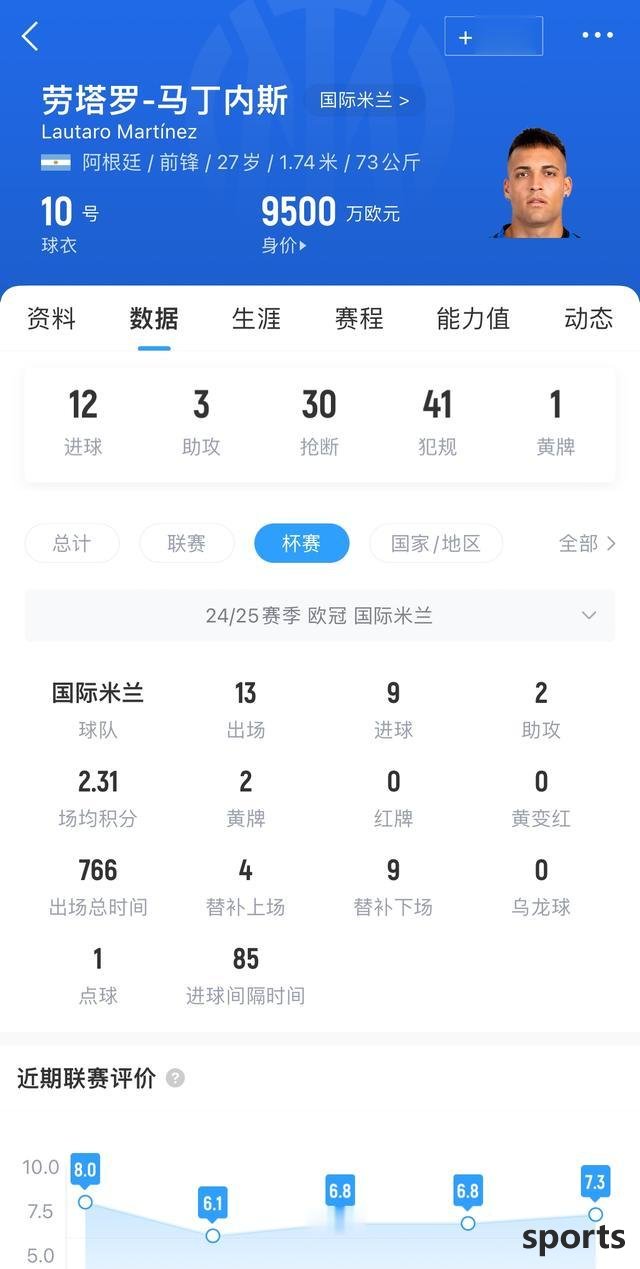Screen dimensions: 640x1269
Task: Select the 数据 tab
Action: (x=154, y=319)
